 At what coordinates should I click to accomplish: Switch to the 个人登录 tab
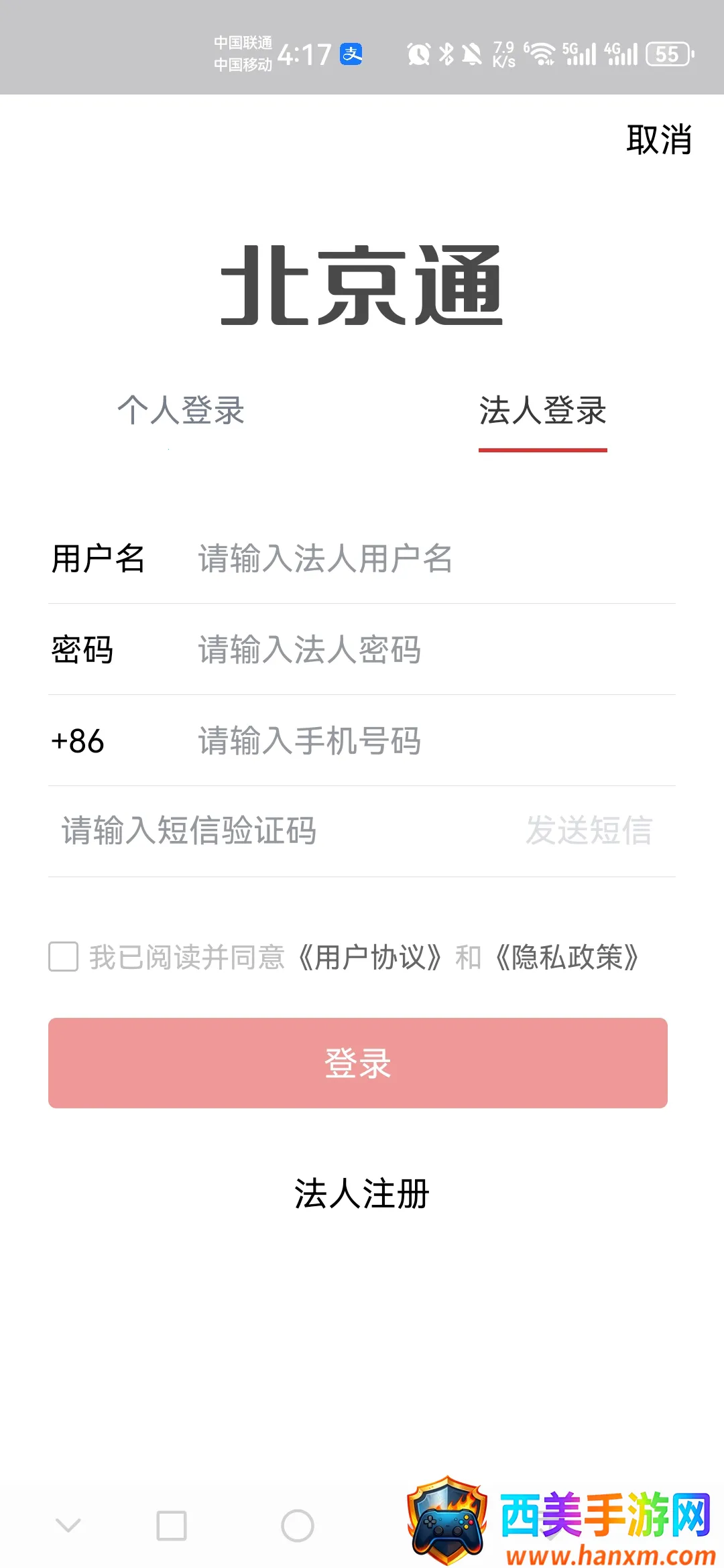pos(181,411)
